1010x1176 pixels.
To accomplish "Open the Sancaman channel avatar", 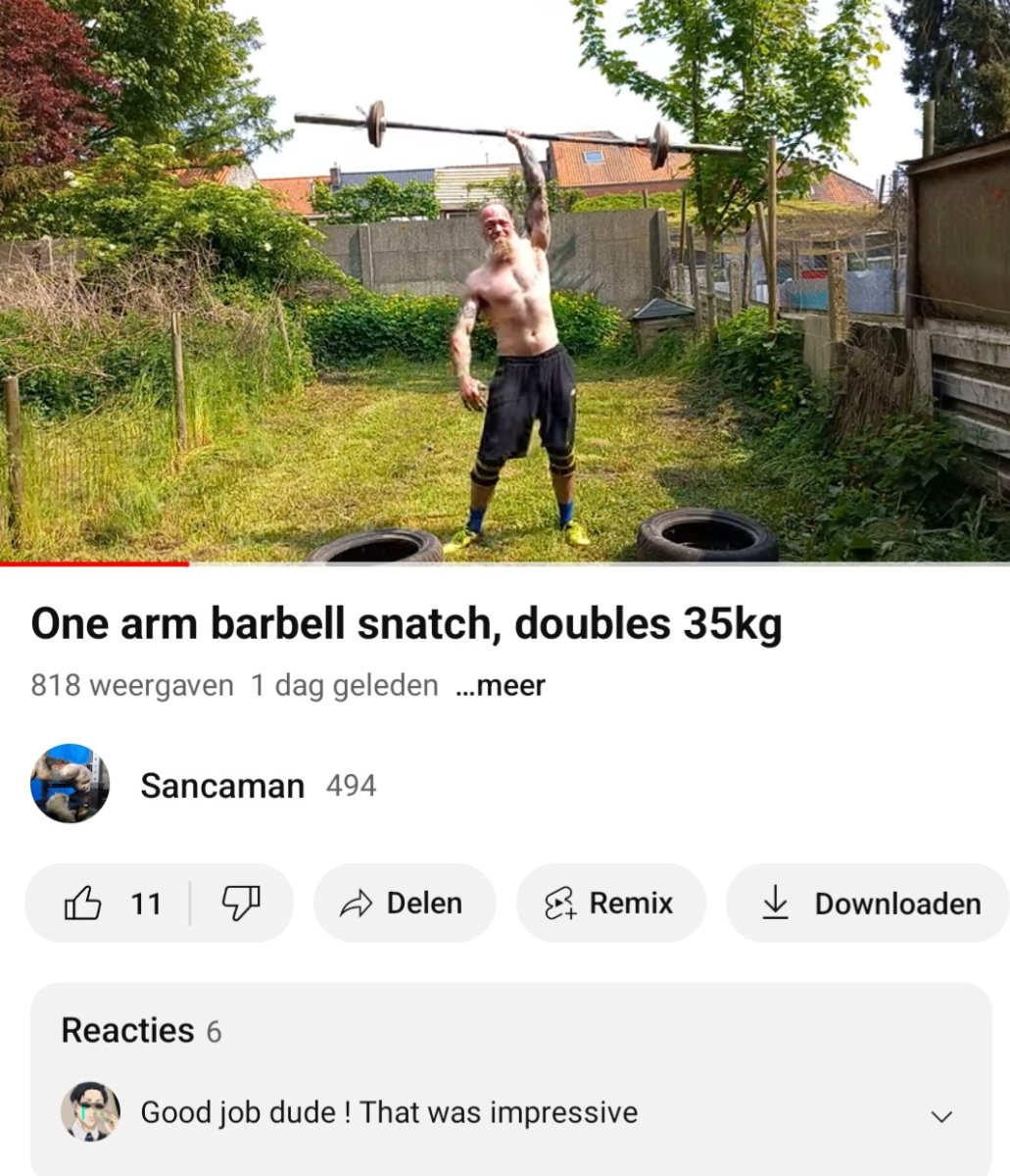I will (x=71, y=784).
